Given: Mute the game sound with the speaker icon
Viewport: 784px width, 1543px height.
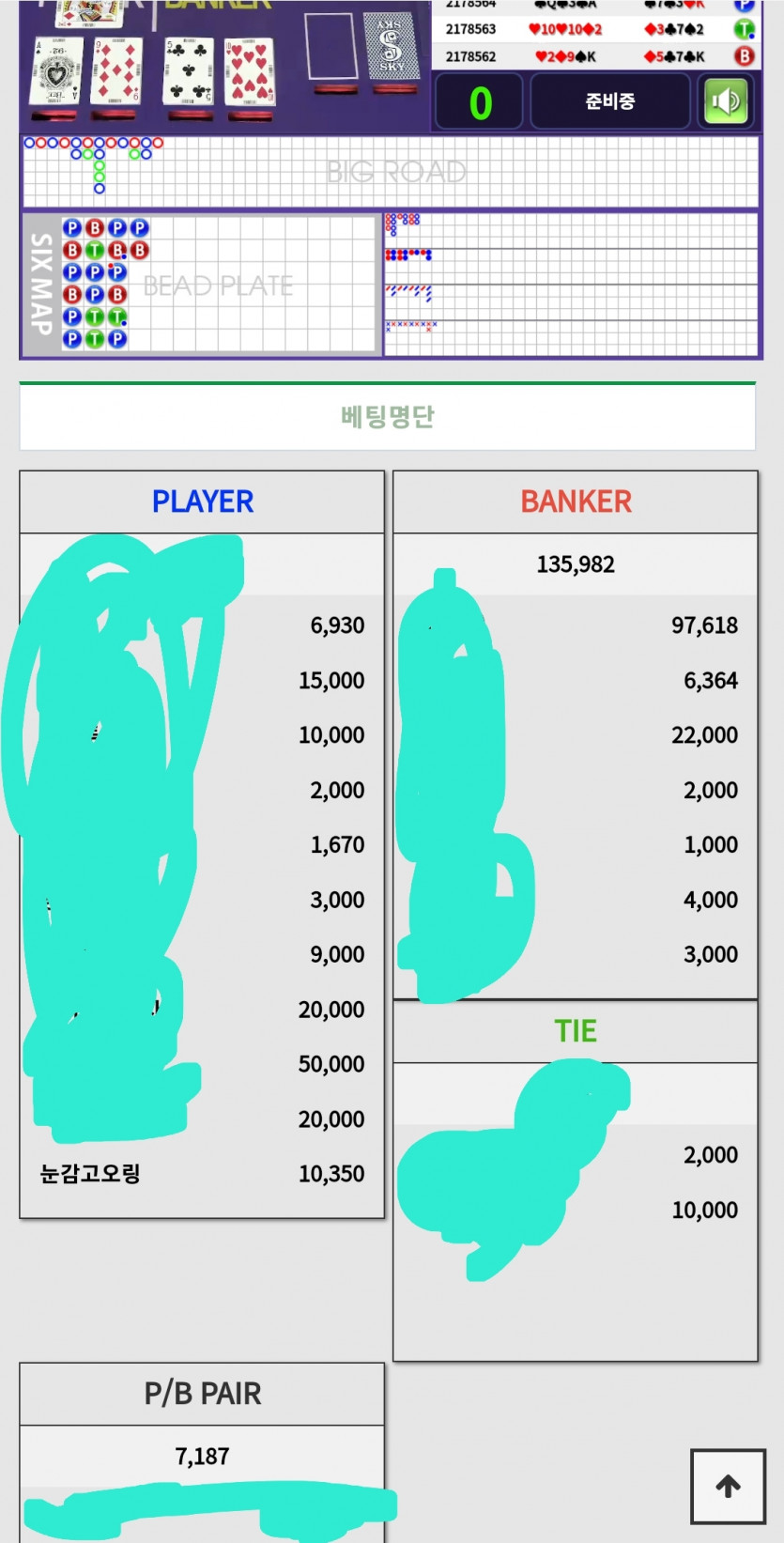Looking at the screenshot, I should pos(726,101).
